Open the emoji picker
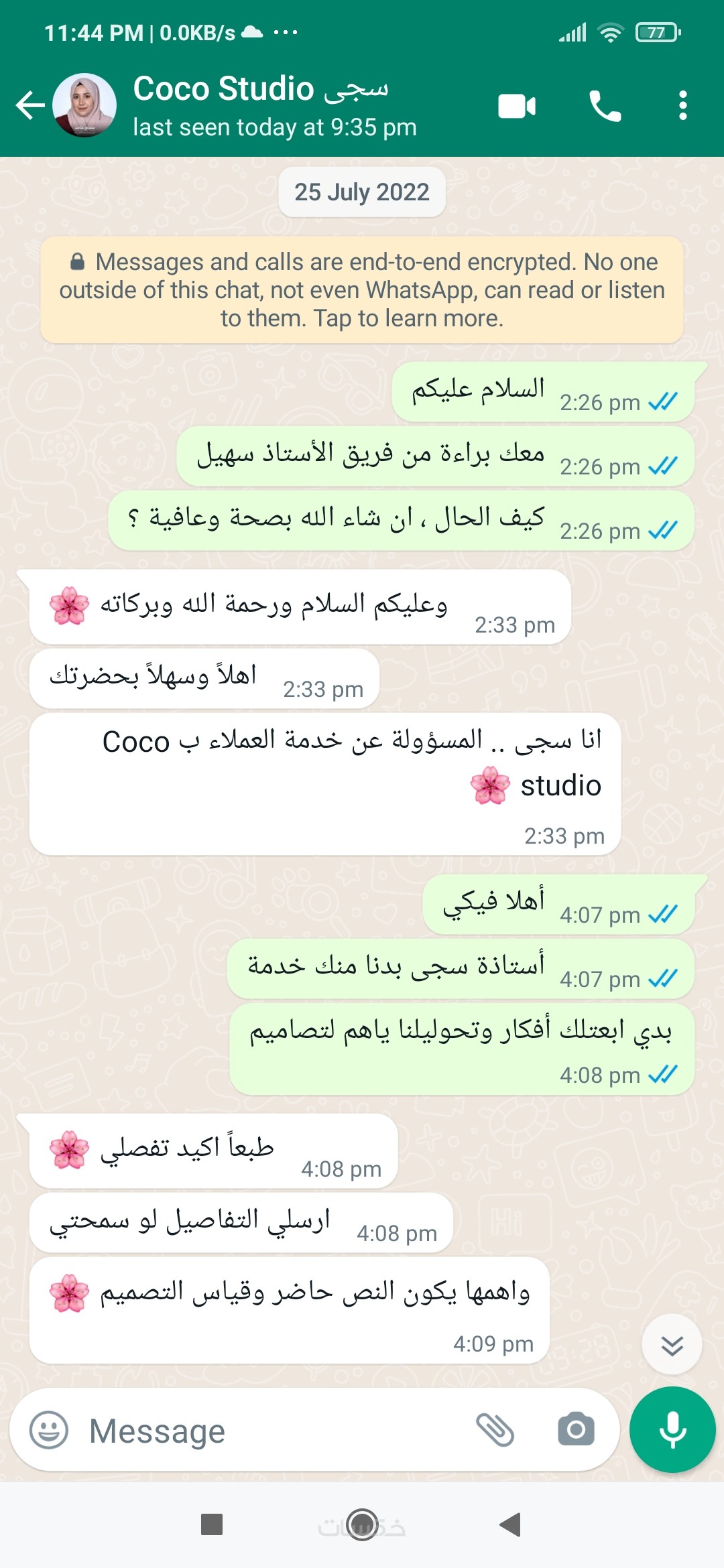The height and width of the screenshot is (1568, 724). 49,1430
